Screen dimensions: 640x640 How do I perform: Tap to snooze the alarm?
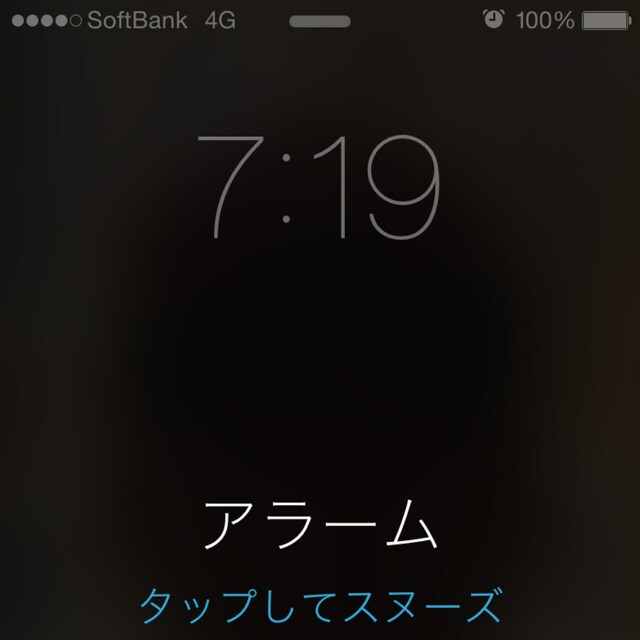(x=319, y=604)
